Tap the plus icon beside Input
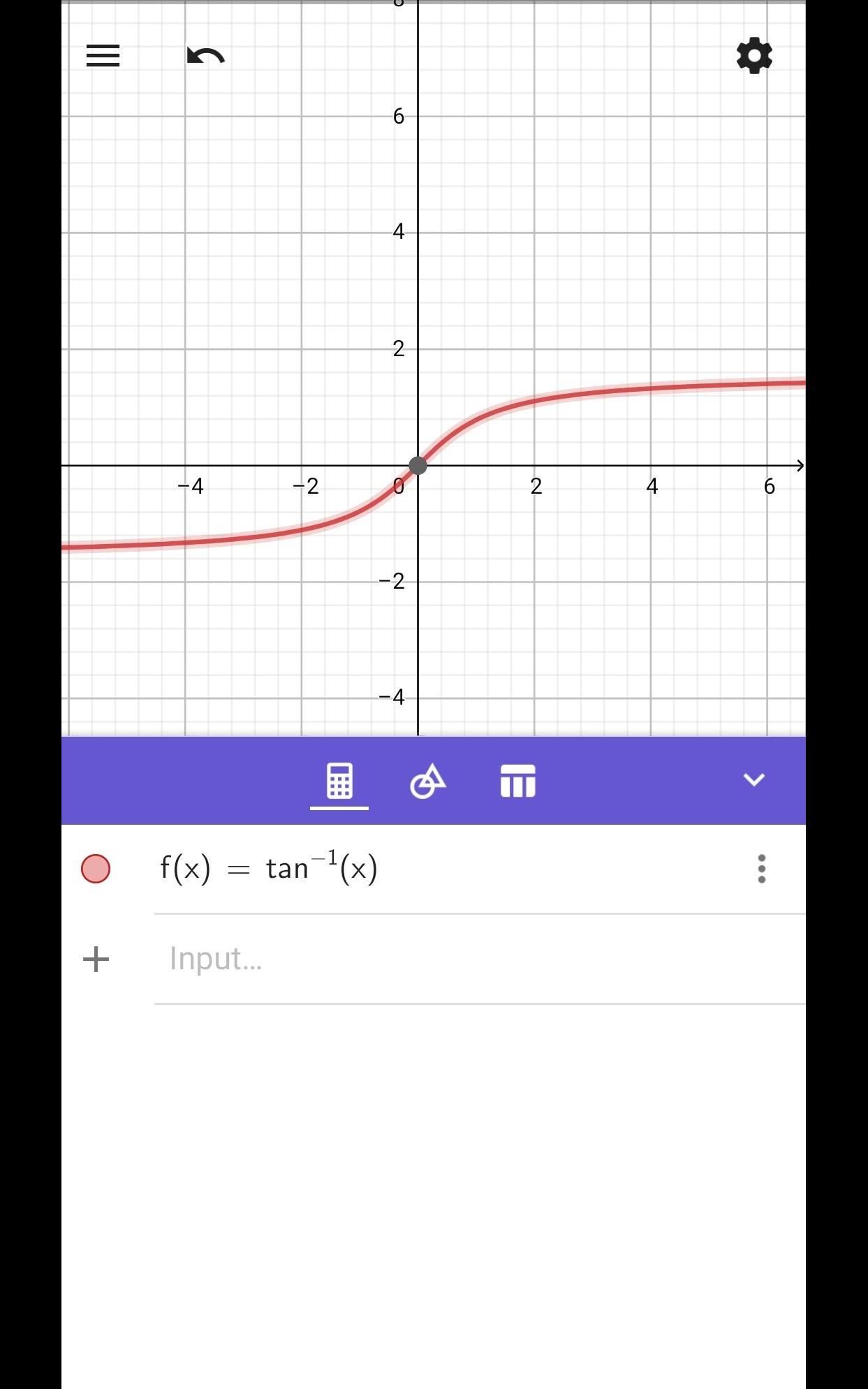The image size is (868, 1389). point(96,959)
